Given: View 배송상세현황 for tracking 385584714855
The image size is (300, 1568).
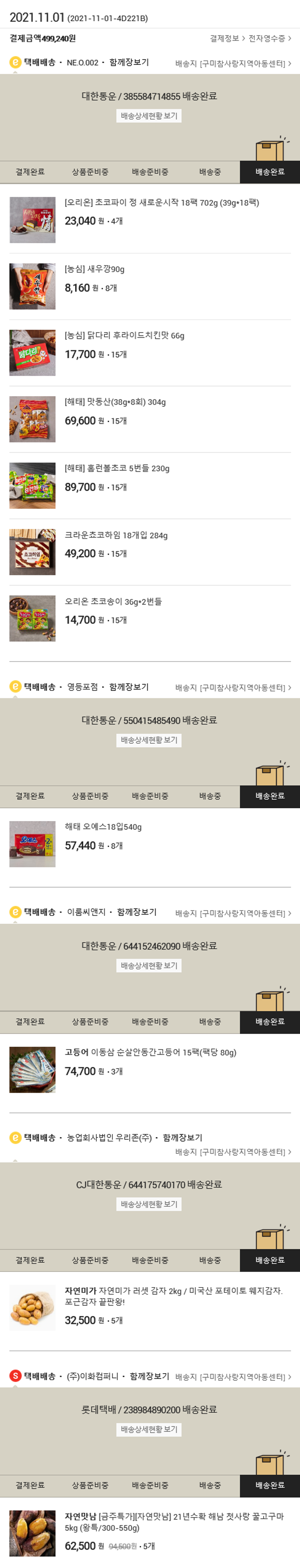Looking at the screenshot, I should pos(149,116).
